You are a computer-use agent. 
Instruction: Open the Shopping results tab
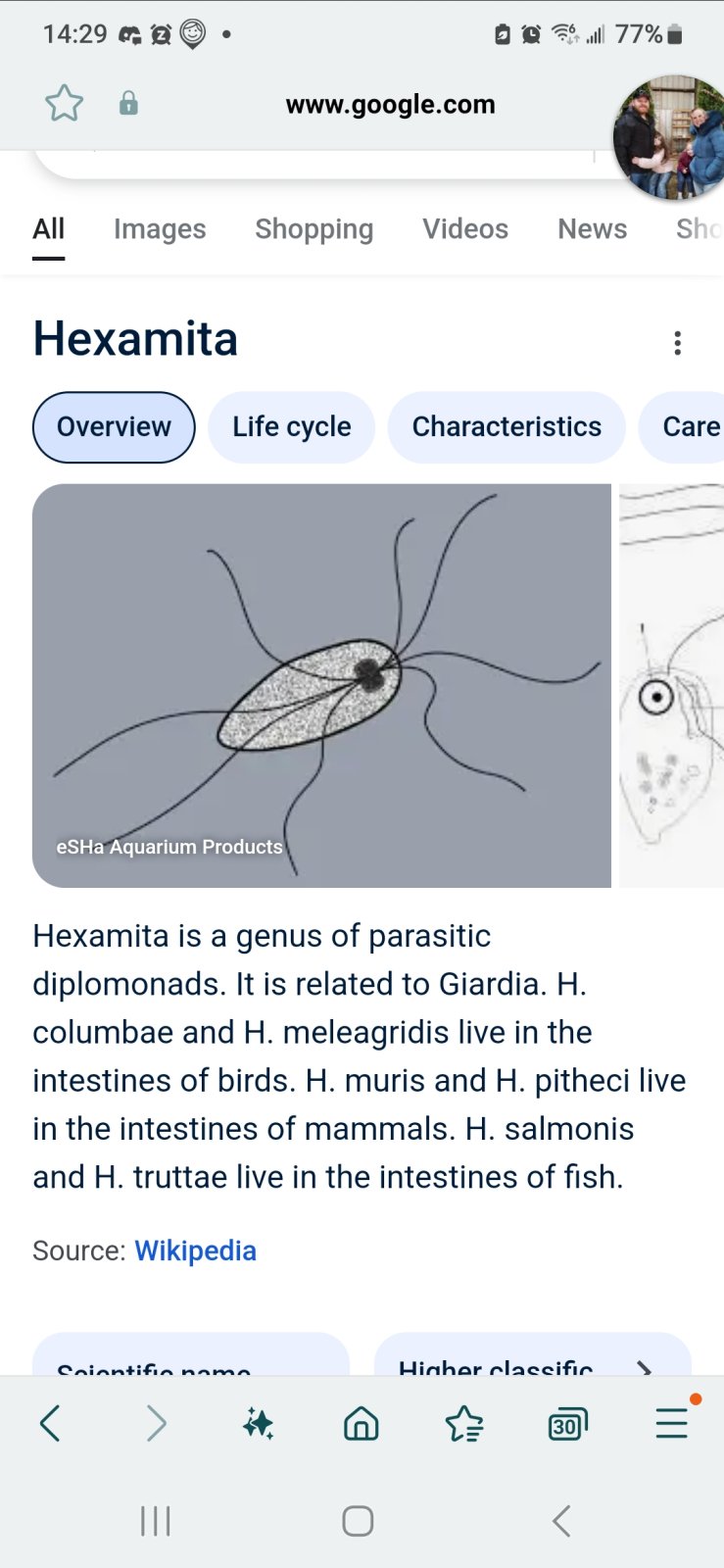tap(314, 229)
